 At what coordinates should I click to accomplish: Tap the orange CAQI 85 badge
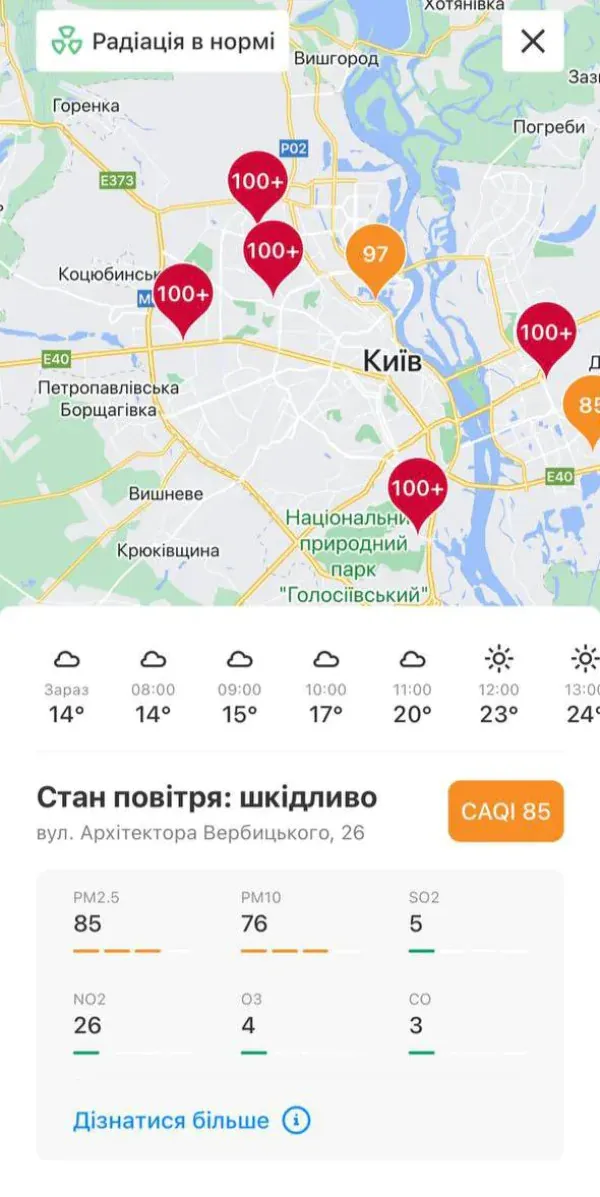[506, 811]
